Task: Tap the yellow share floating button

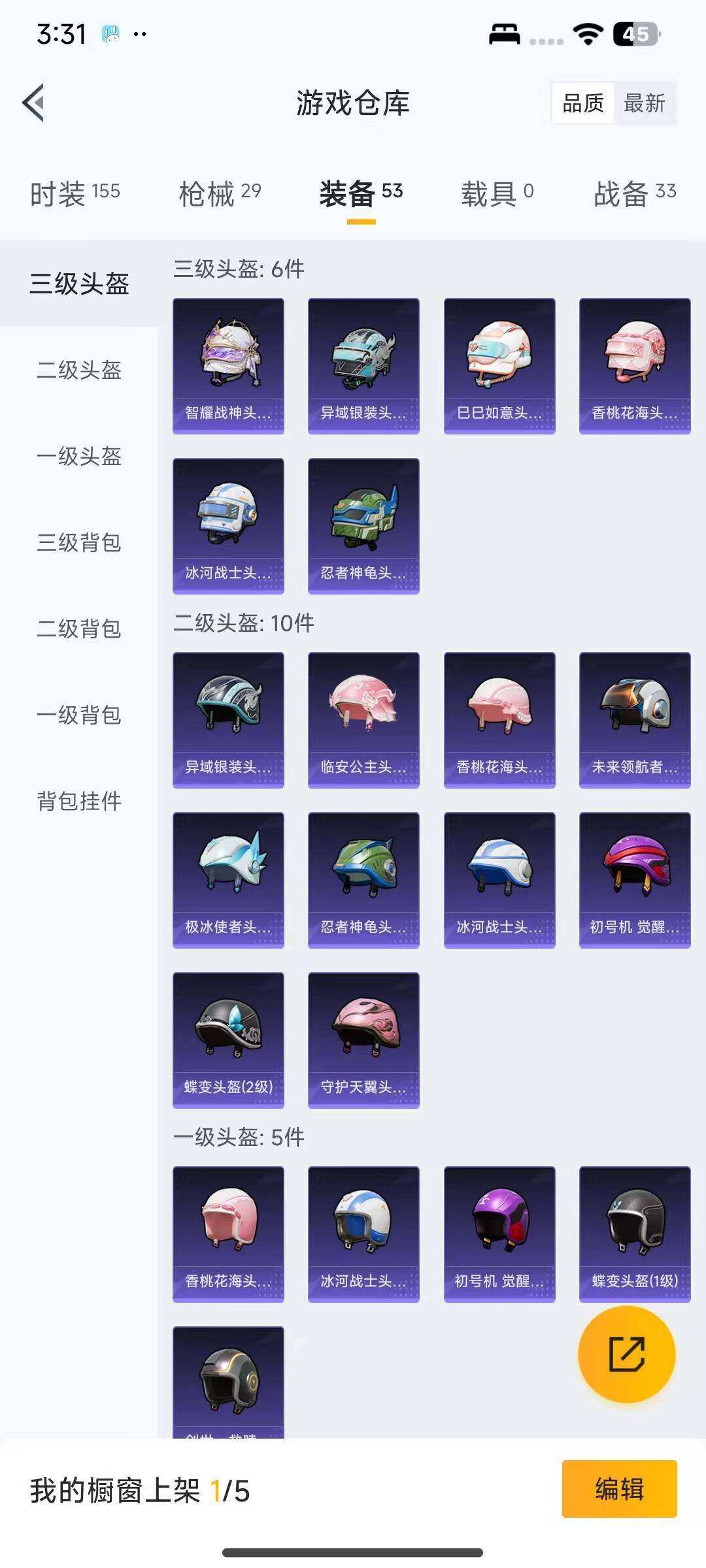Action: click(626, 1354)
